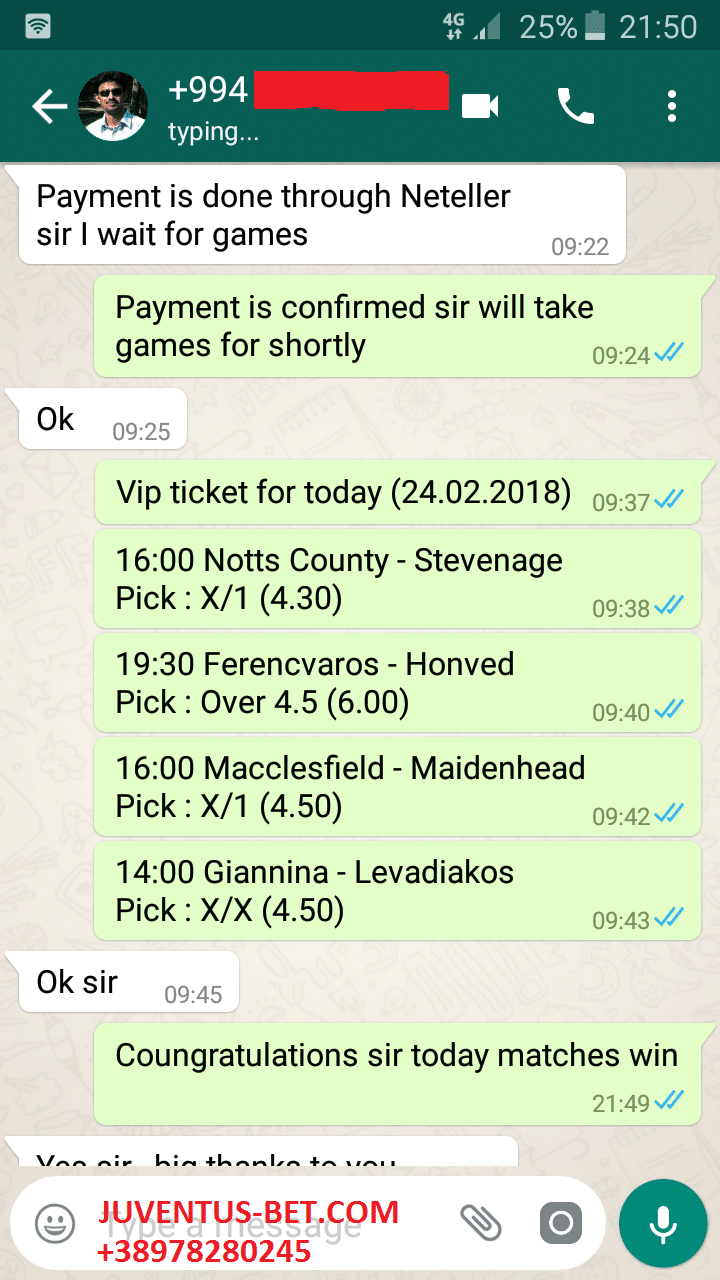This screenshot has width=720, height=1280.
Task: Open the camera from the message bar
Action: [x=561, y=1223]
